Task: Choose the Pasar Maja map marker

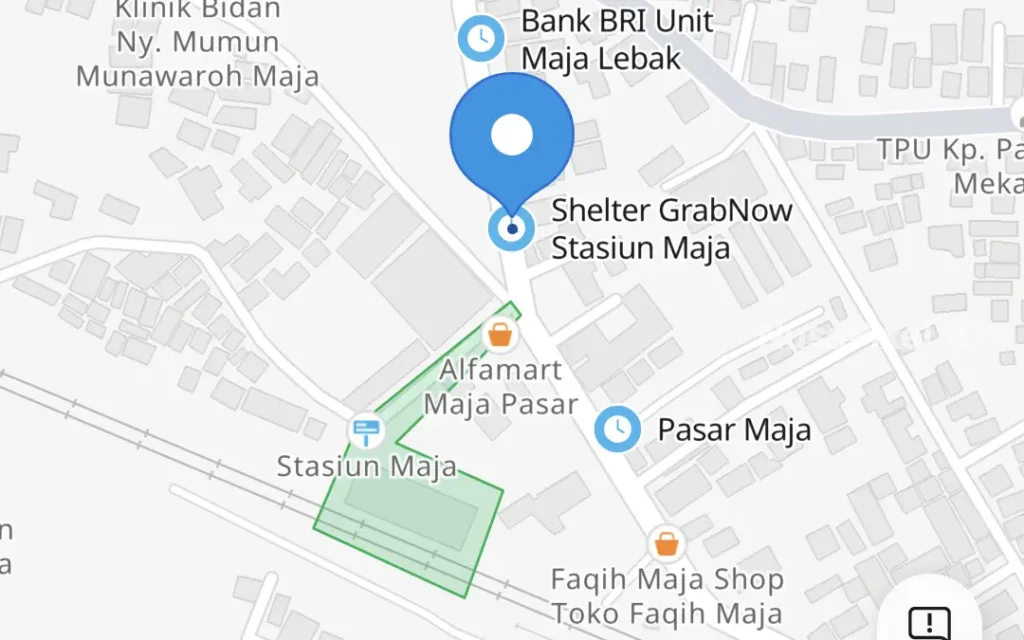Action: [618, 430]
